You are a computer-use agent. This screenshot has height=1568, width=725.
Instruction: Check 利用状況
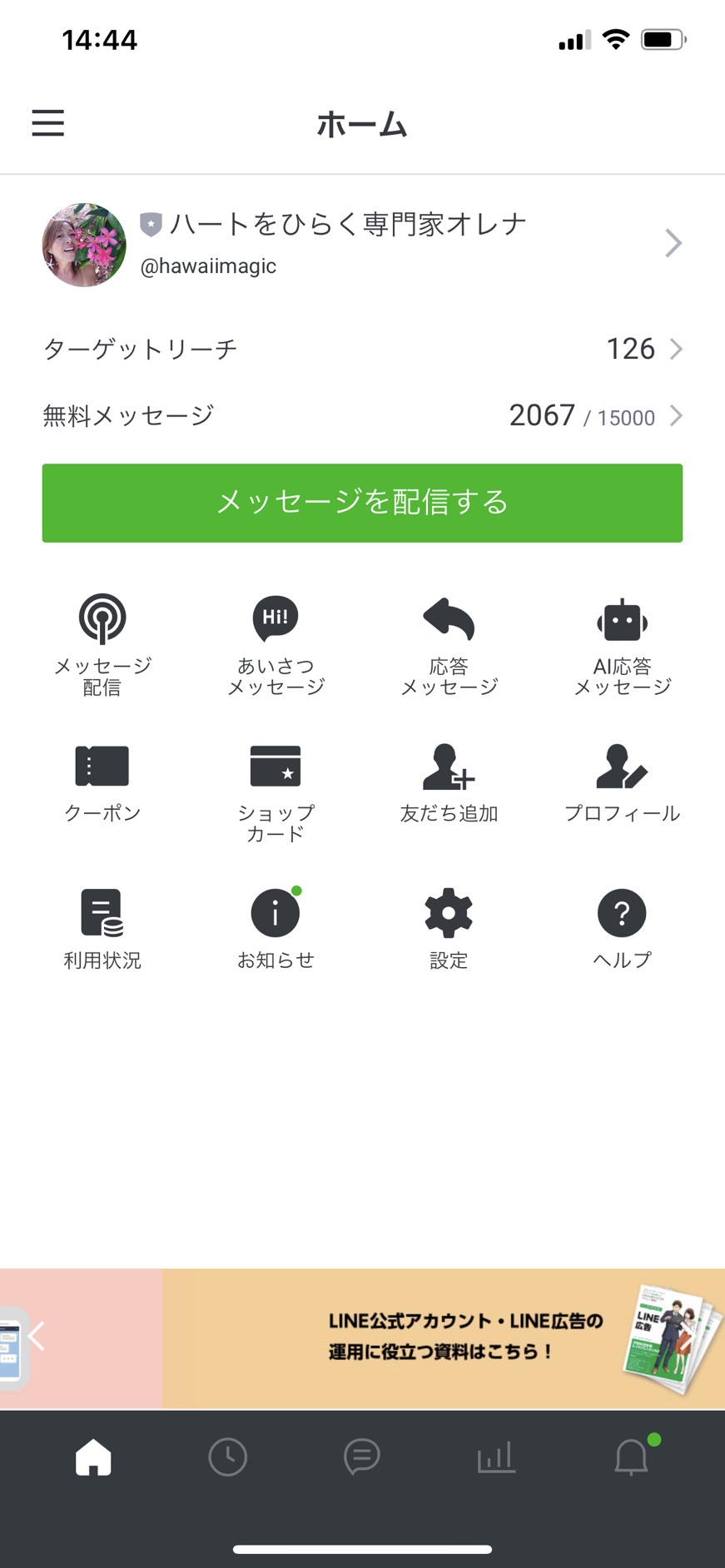click(x=102, y=930)
